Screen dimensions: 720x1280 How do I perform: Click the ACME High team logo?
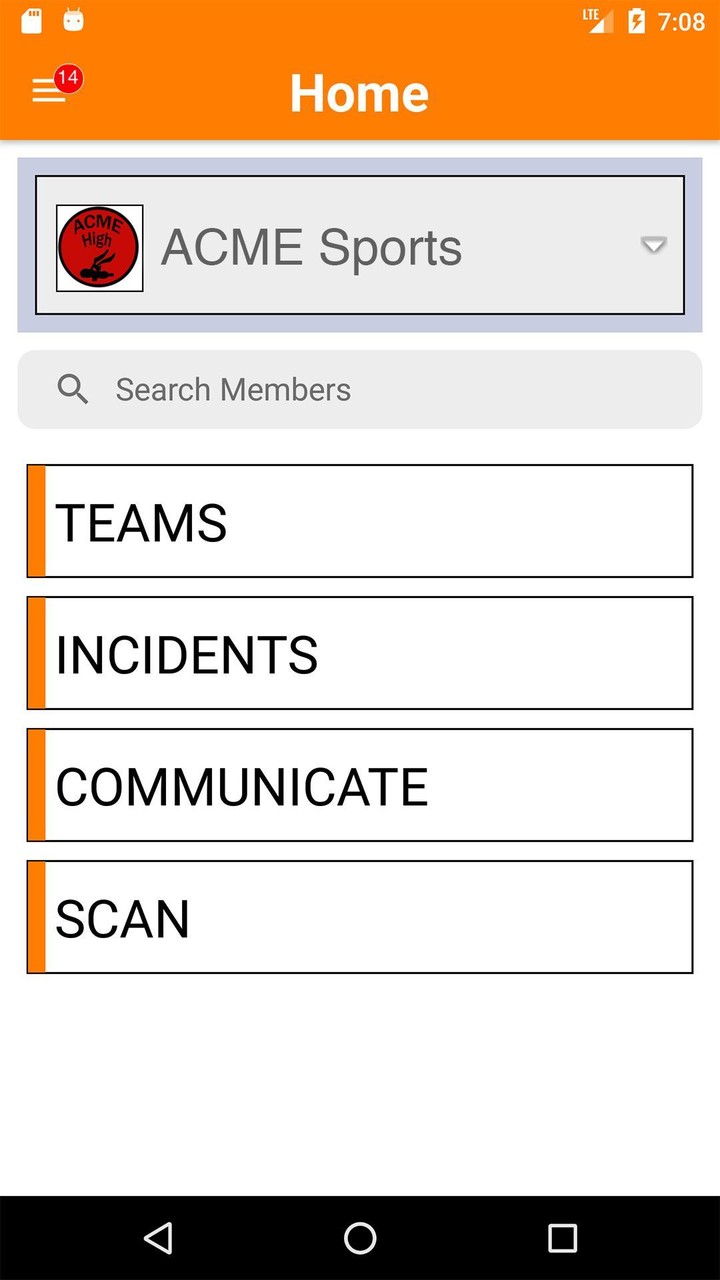click(99, 246)
